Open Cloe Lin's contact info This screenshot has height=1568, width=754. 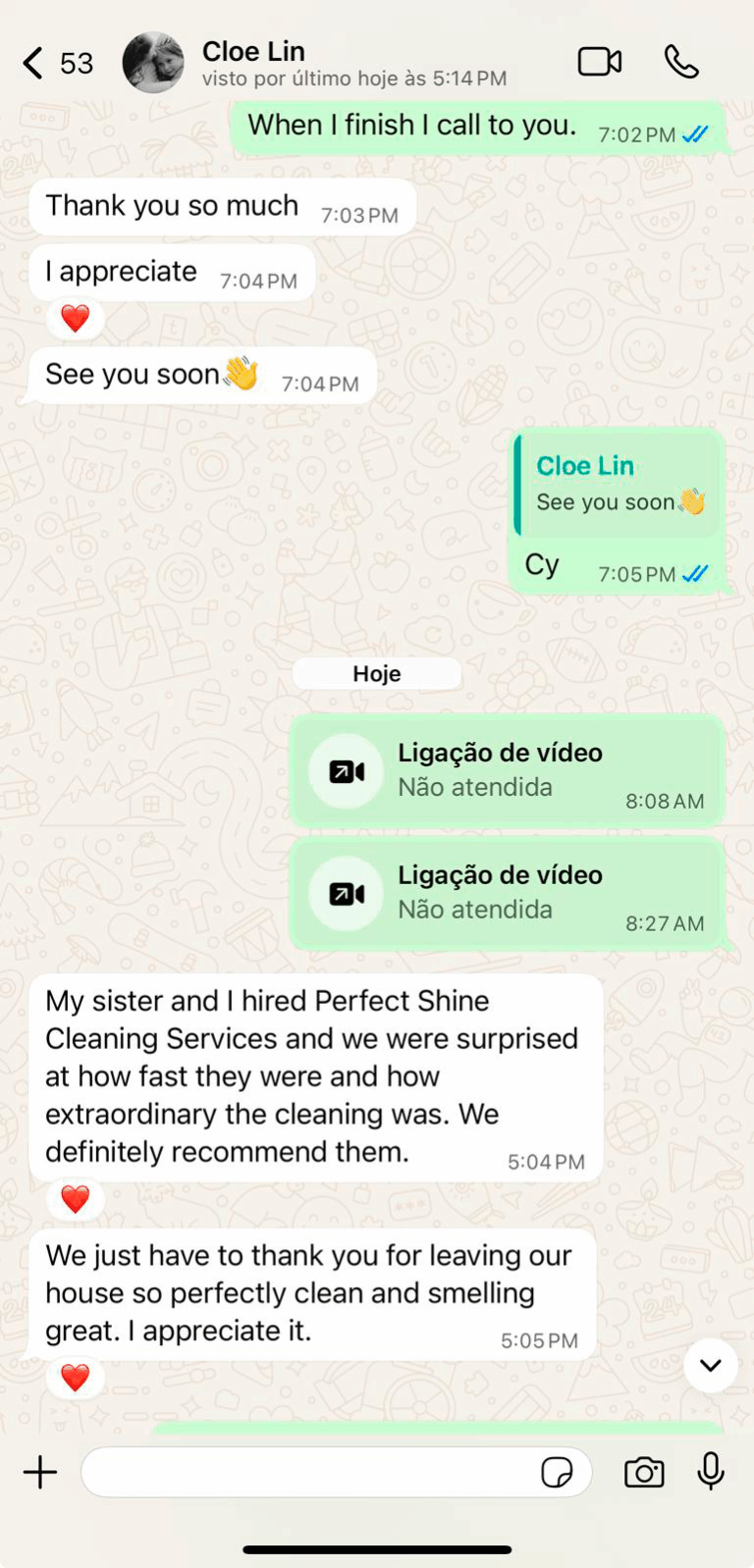(x=253, y=62)
